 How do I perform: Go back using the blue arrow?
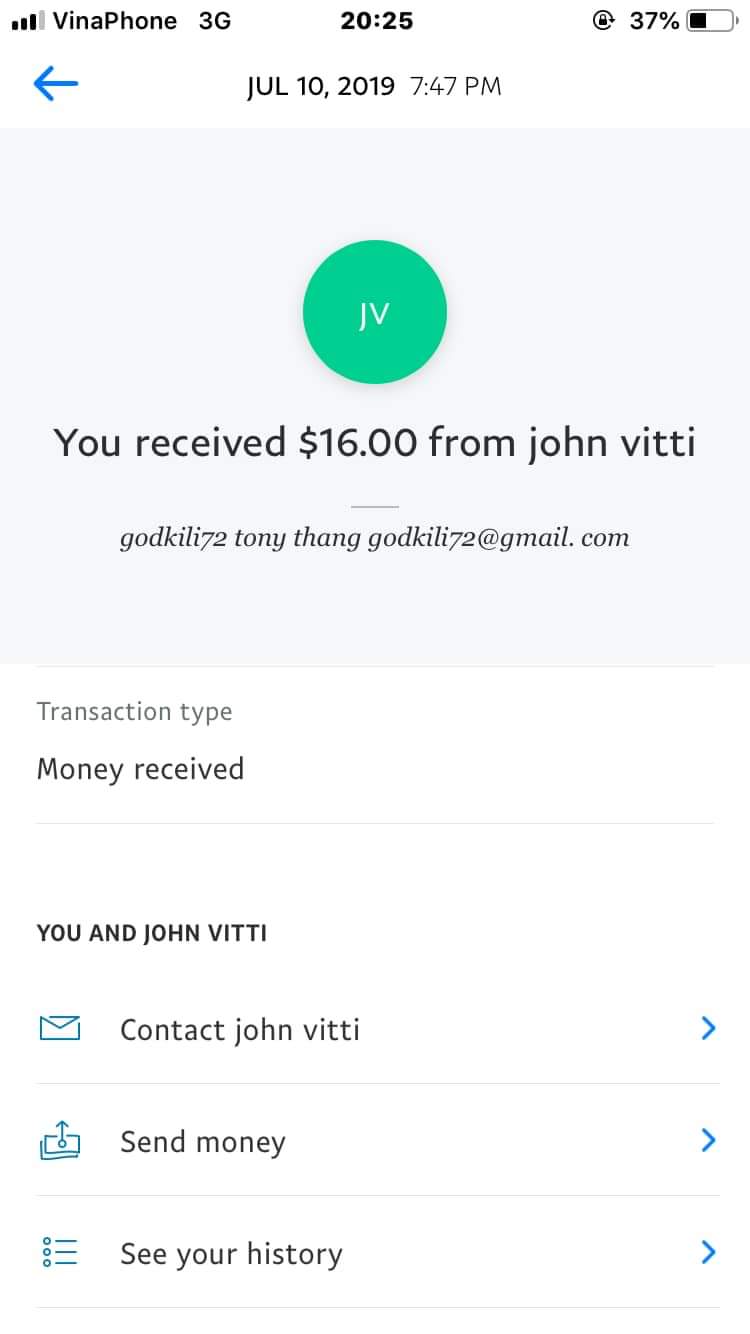pyautogui.click(x=56, y=84)
